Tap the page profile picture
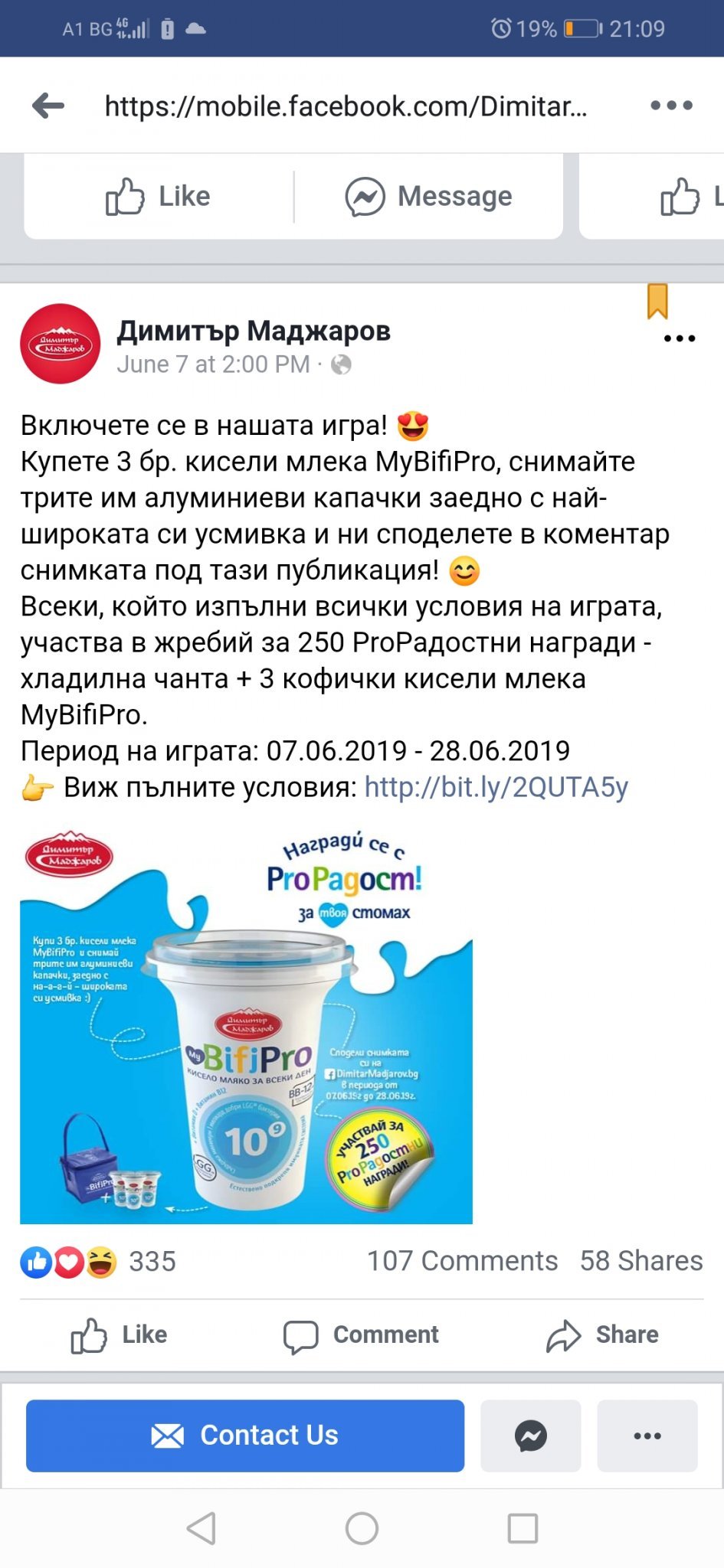Image resolution: width=724 pixels, height=1568 pixels. 61,344
